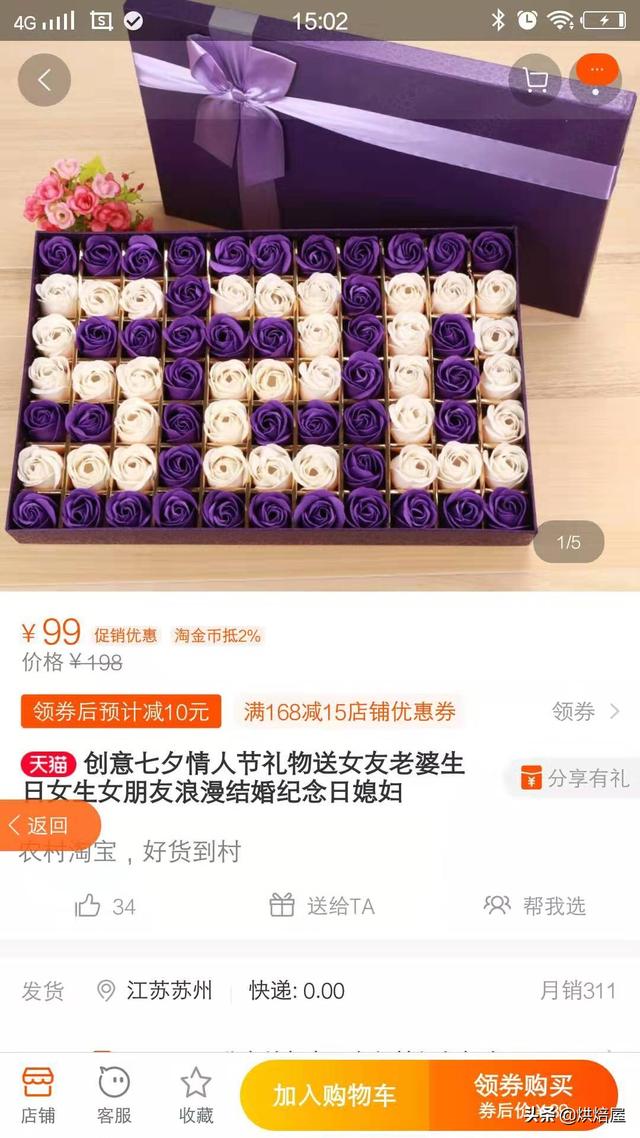640x1138 pixels.
Task: Claim the store coupon via 领券
Action: (586, 711)
